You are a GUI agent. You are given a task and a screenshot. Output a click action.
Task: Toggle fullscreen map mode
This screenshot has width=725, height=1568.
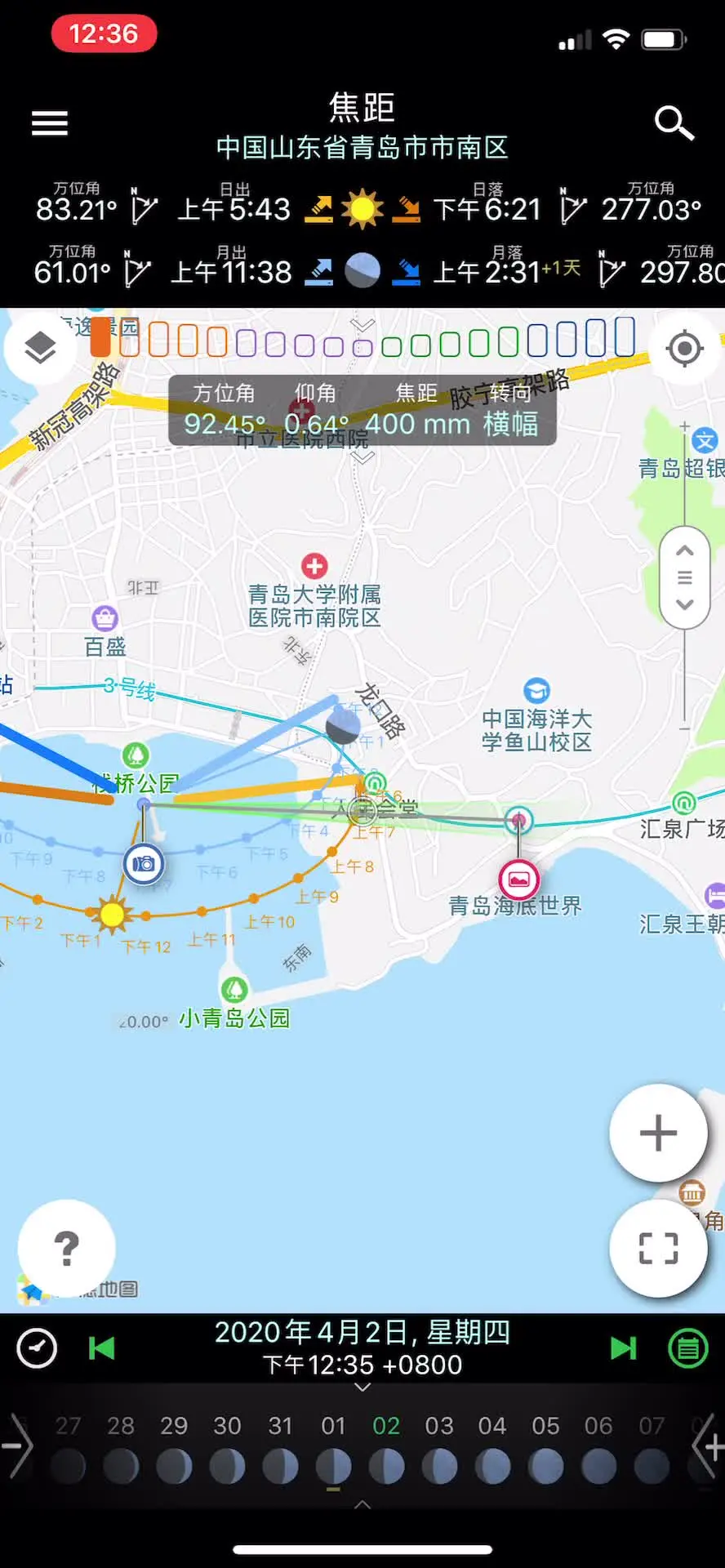coord(659,1249)
